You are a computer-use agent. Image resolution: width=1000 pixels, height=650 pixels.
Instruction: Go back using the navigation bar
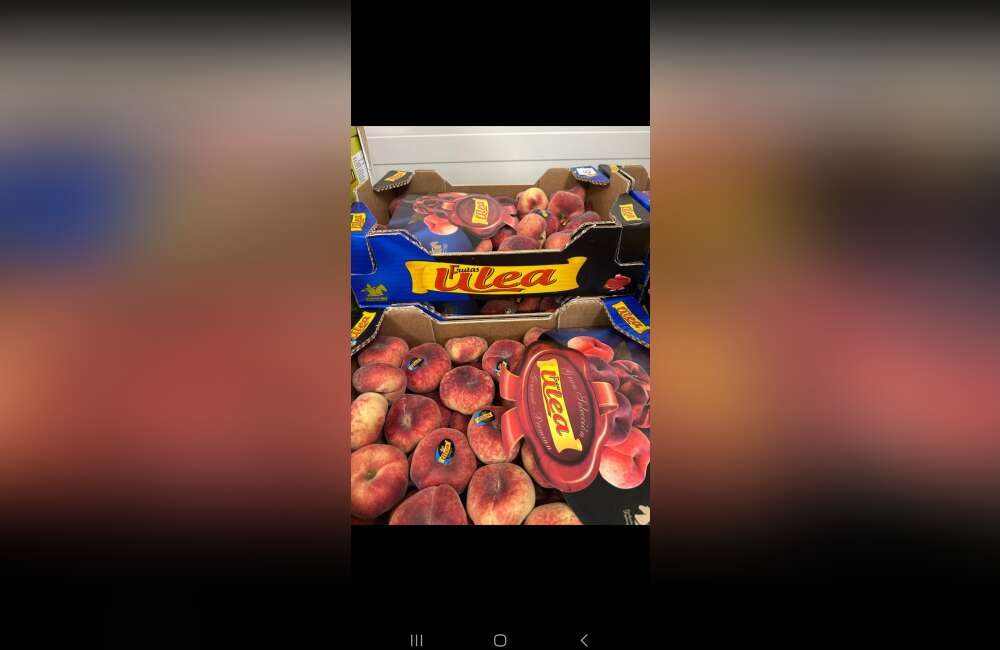[584, 640]
